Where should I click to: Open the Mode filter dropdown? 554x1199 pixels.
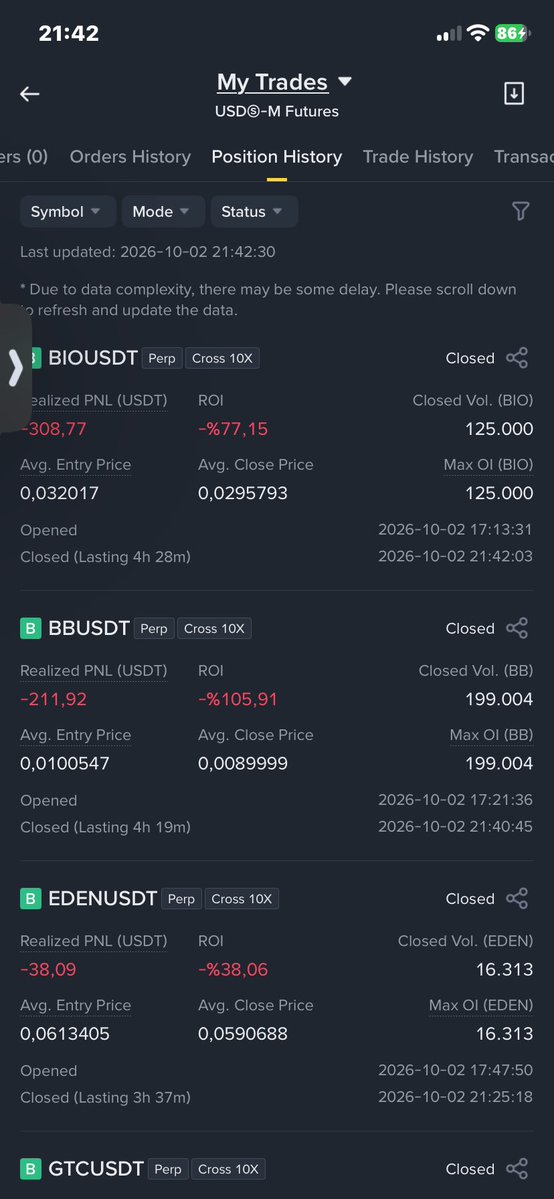coord(163,212)
